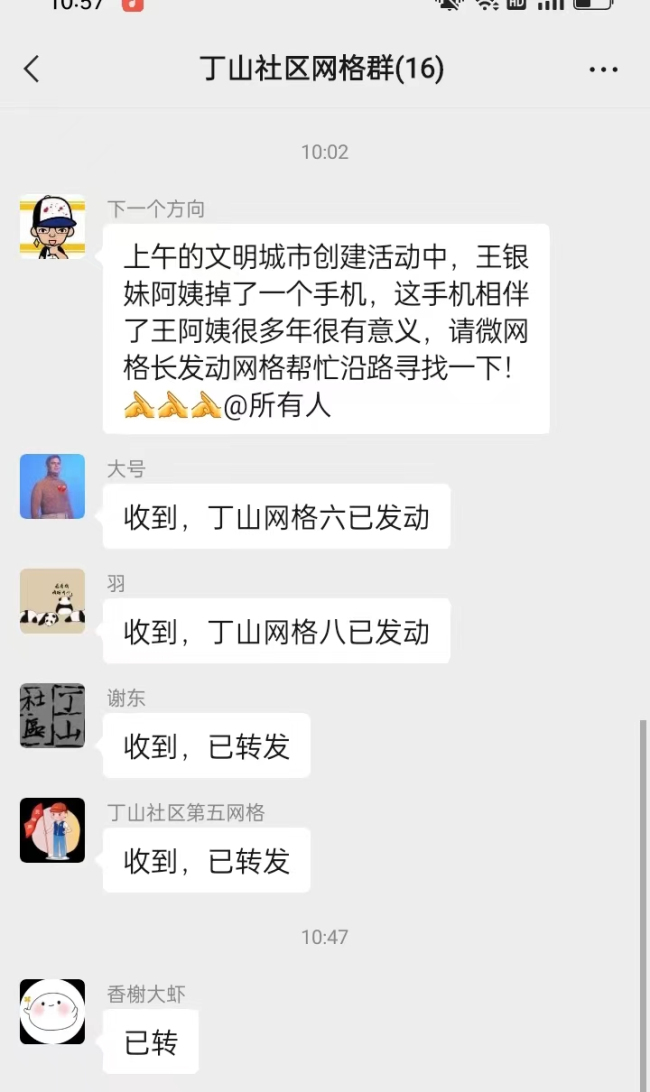The height and width of the screenshot is (1092, 650).
Task: Go back from the group chat
Action: 32,69
